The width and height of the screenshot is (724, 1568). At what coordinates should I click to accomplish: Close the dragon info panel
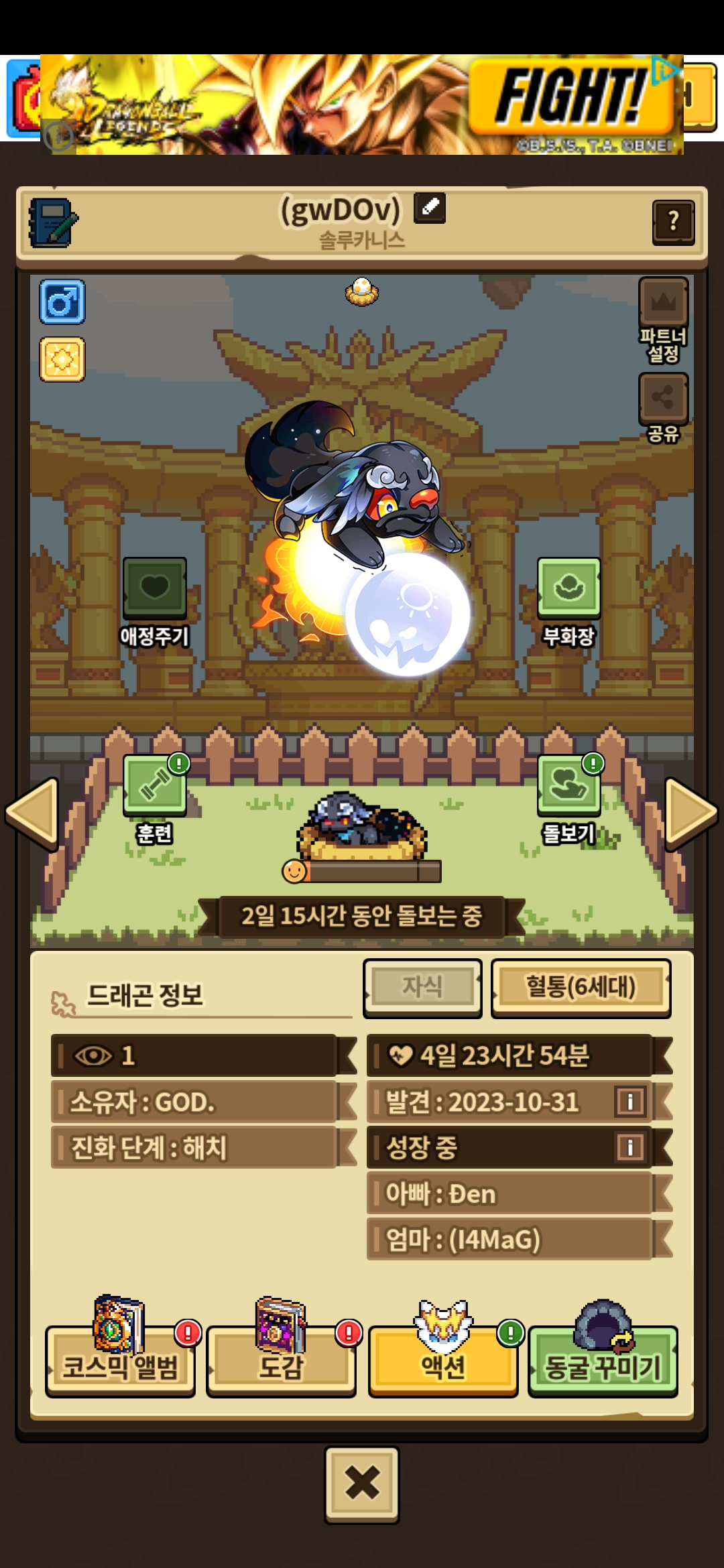click(x=362, y=1484)
